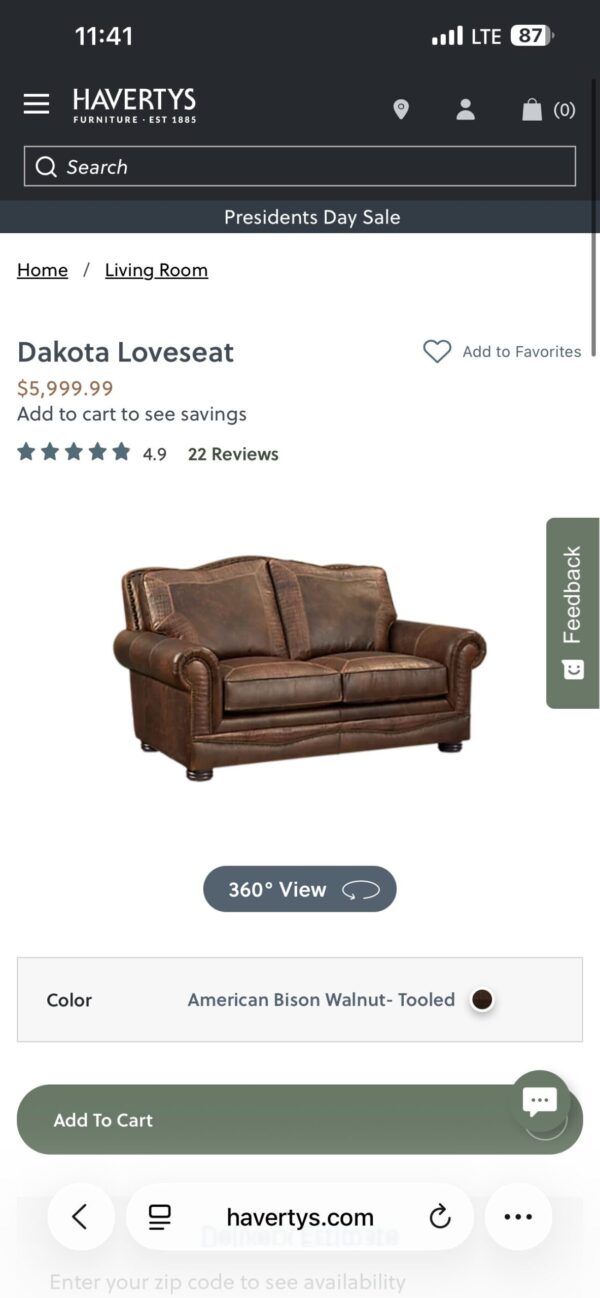Go back in the browser

tap(80, 1216)
